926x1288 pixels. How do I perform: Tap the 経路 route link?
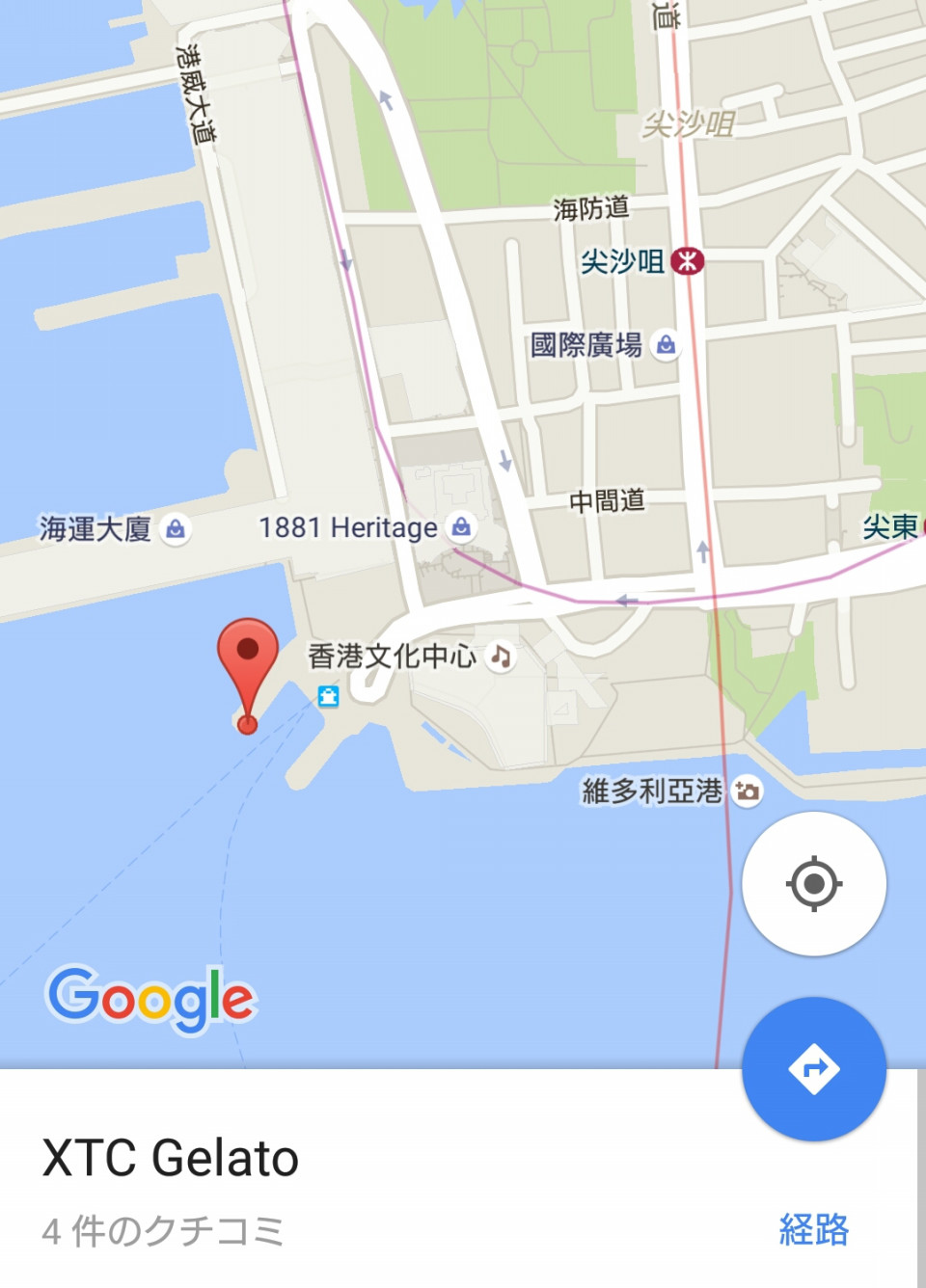coord(813,1229)
